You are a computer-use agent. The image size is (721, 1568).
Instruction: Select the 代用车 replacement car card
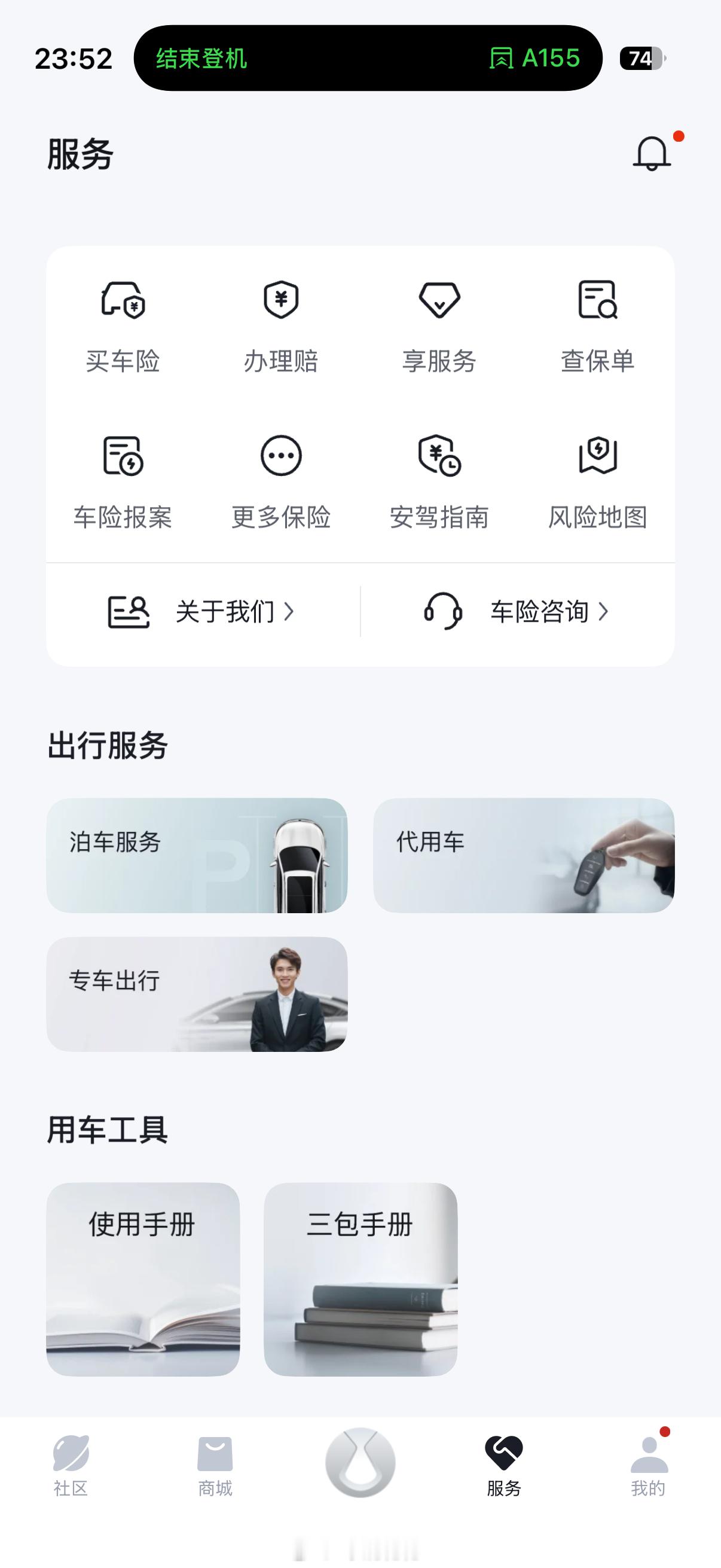pos(524,855)
